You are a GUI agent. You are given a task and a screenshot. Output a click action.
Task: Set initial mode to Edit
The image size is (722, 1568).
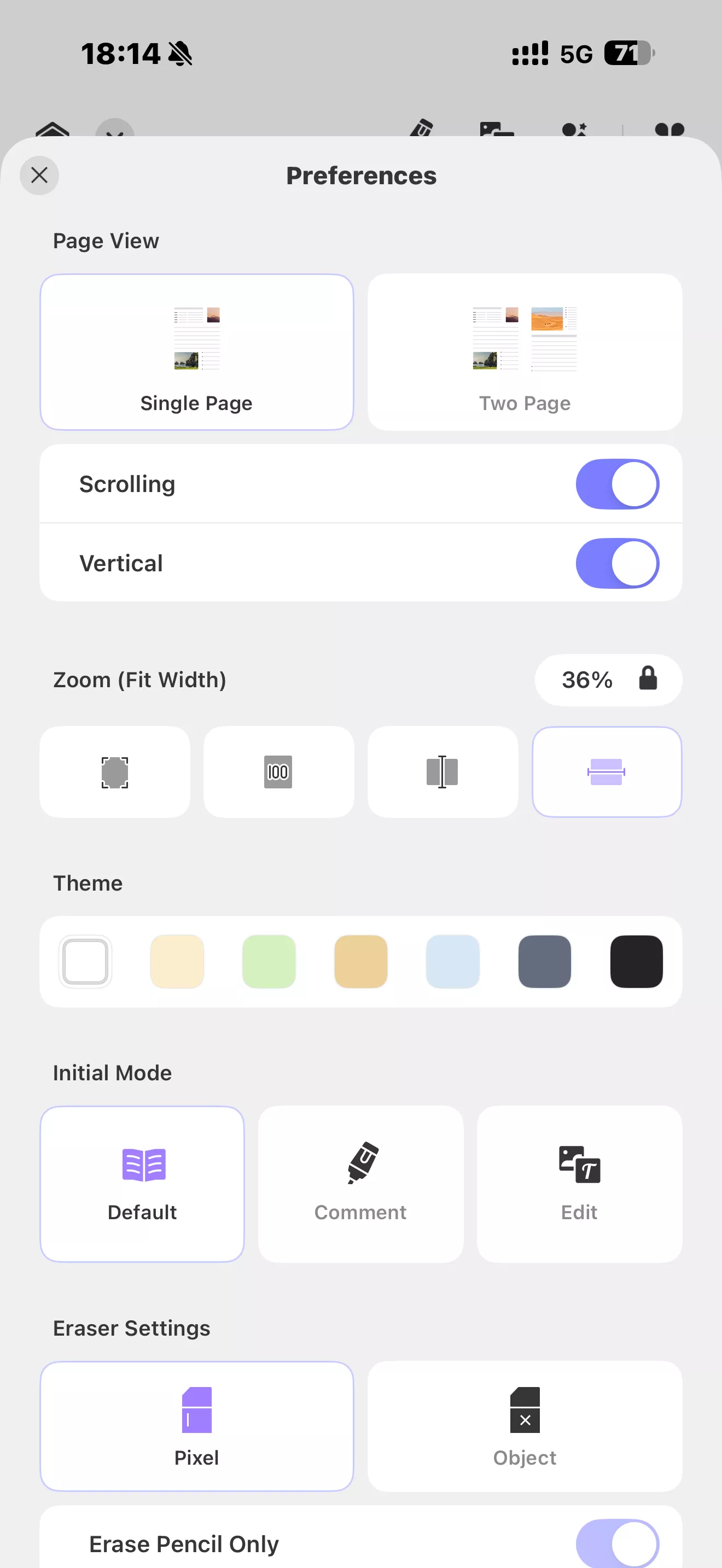pyautogui.click(x=579, y=1184)
